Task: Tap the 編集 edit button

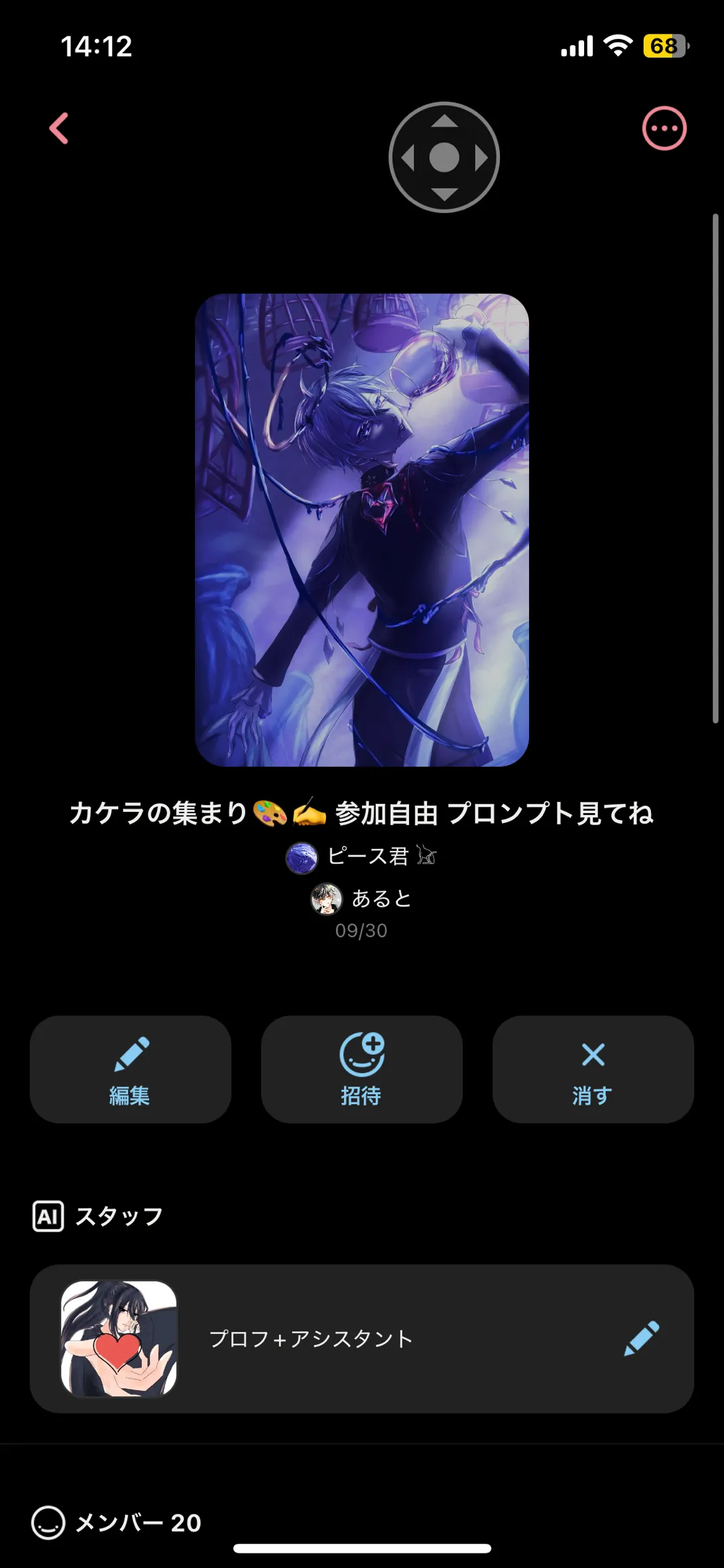Action: 130,1069
